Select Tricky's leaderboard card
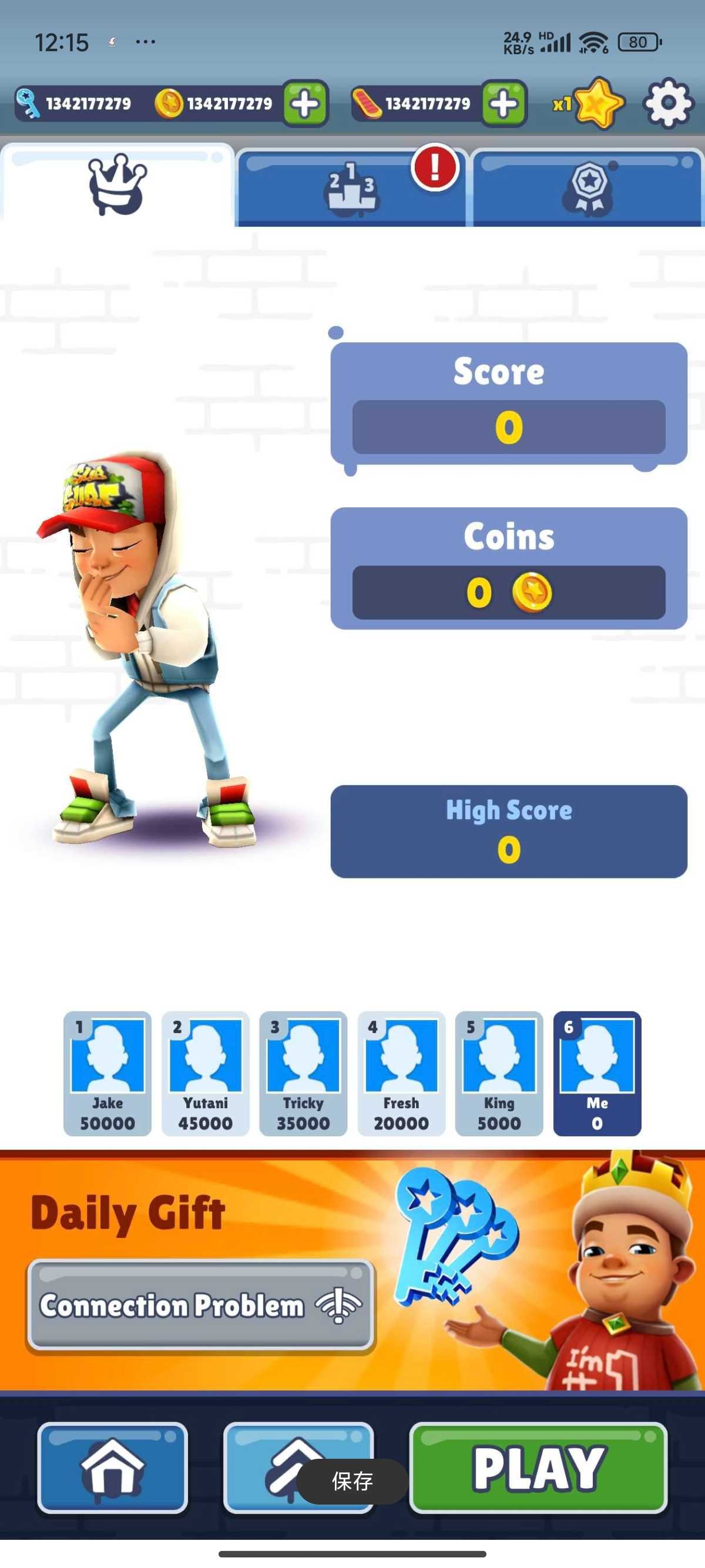 [x=303, y=1073]
